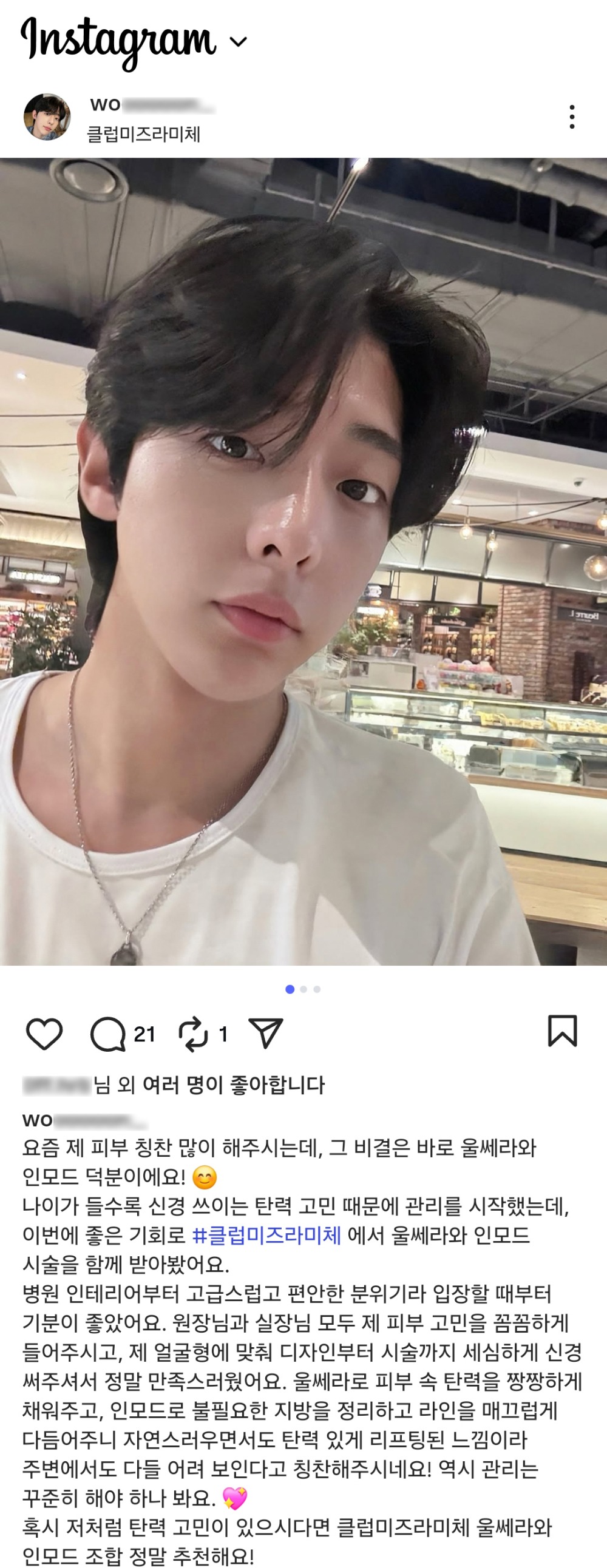The height and width of the screenshot is (1568, 607).
Task: Open the comments on this post
Action: (109, 1034)
